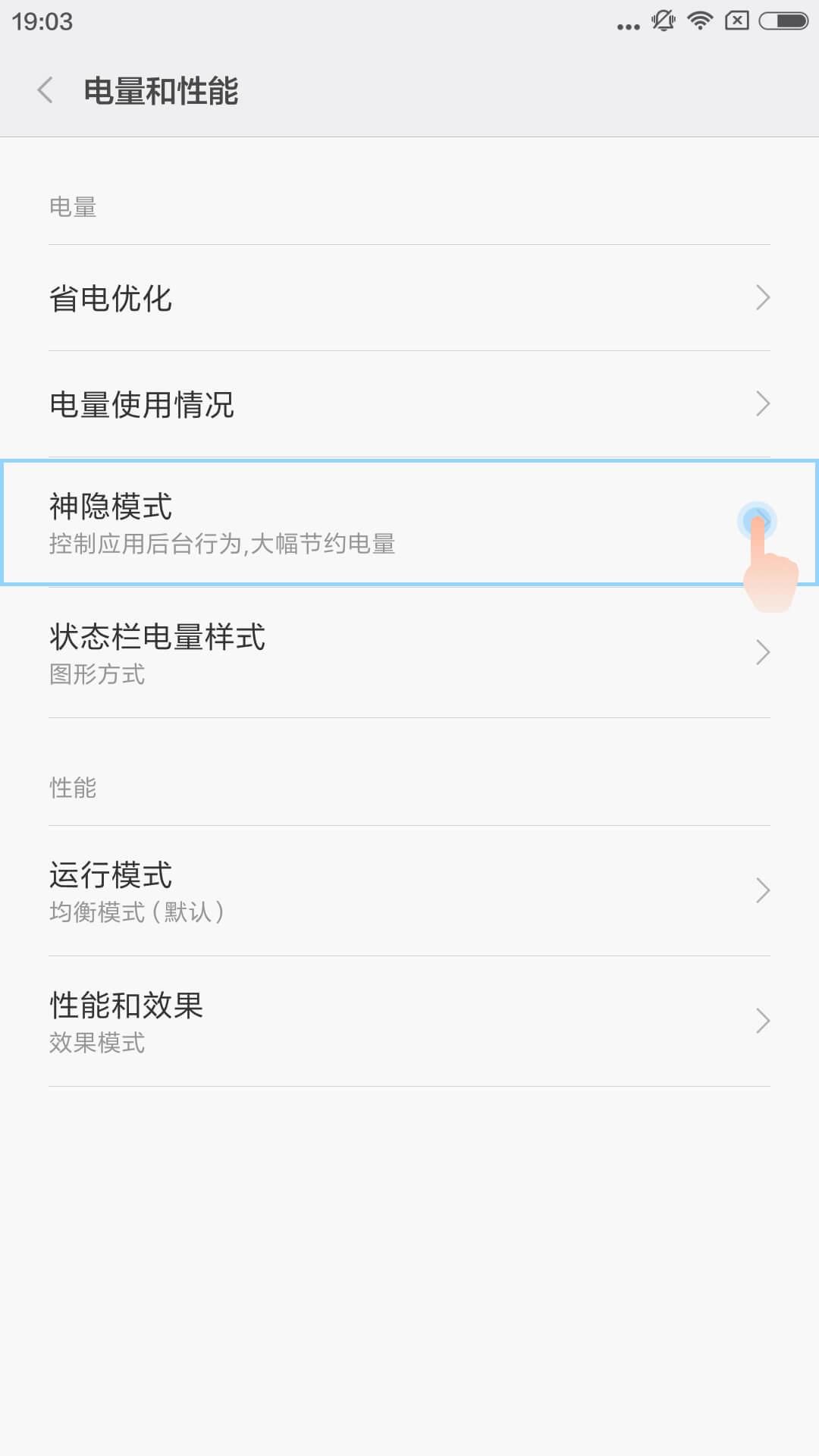This screenshot has width=819, height=1456.
Task: Open 状态栏电量样式 option
Action: pyautogui.click(x=409, y=653)
